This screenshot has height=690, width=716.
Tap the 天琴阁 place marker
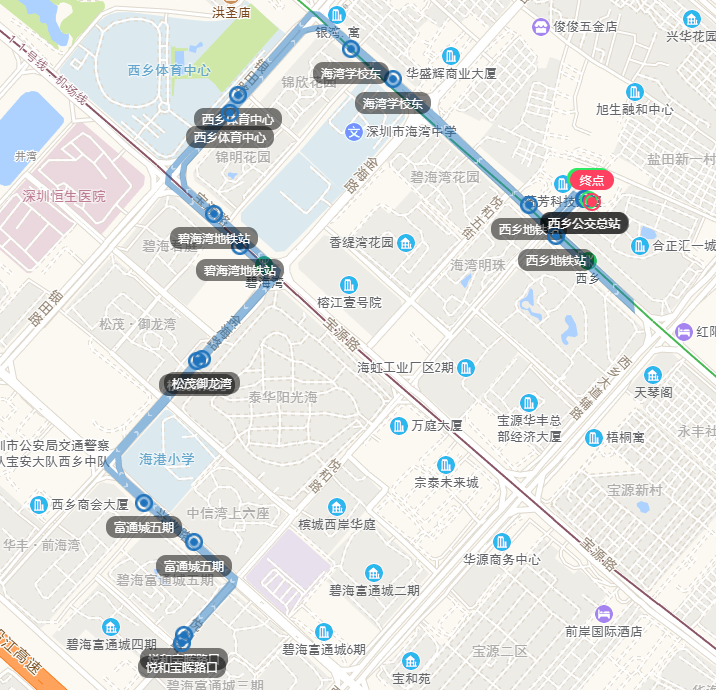653,374
